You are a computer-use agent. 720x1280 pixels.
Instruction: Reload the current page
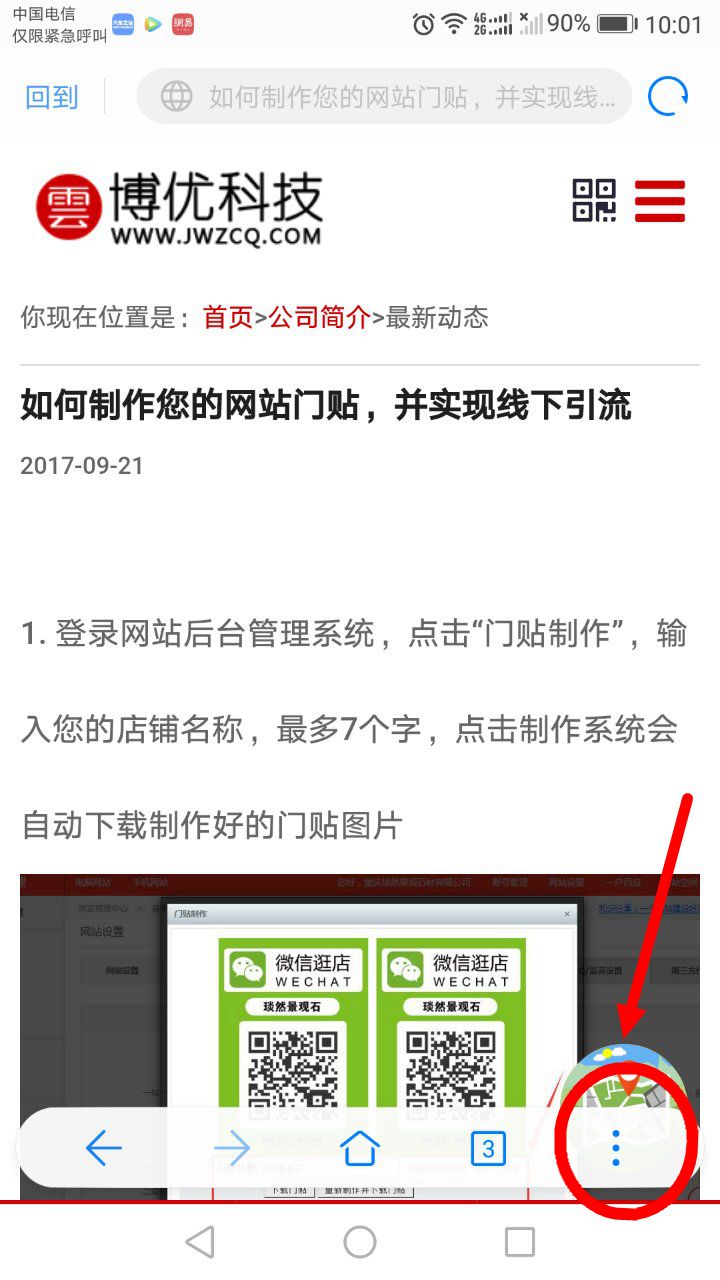coord(668,97)
